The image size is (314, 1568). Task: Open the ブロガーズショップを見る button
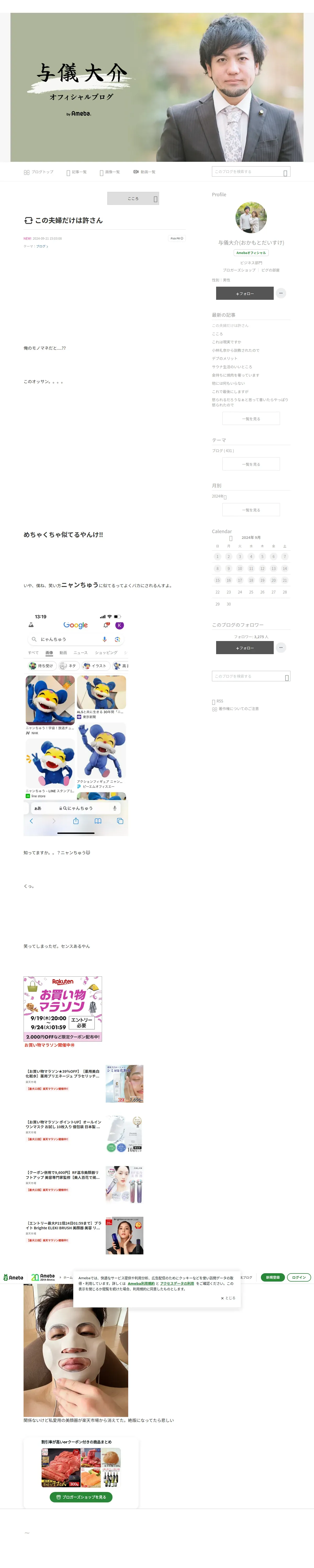[x=81, y=1497]
